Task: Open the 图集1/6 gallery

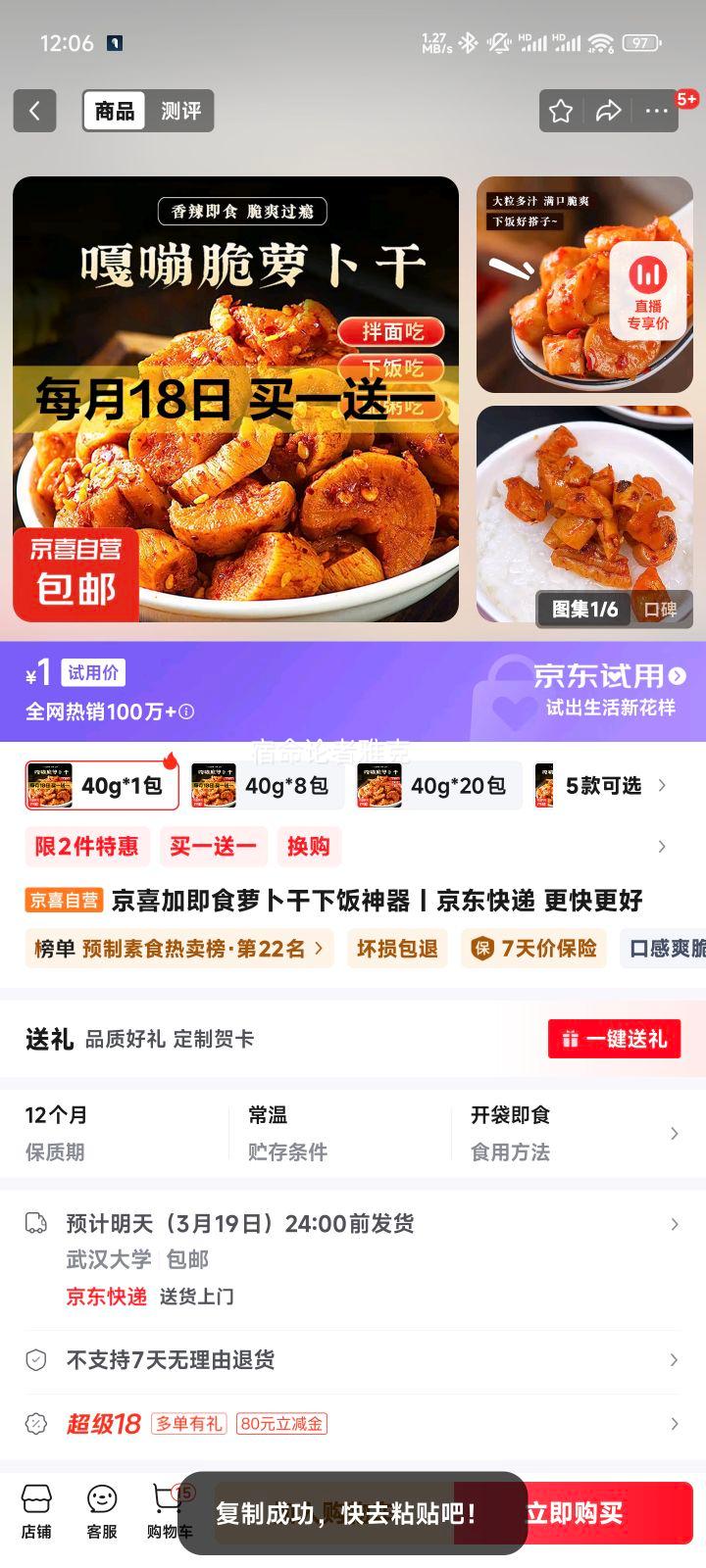Action: 585,609
